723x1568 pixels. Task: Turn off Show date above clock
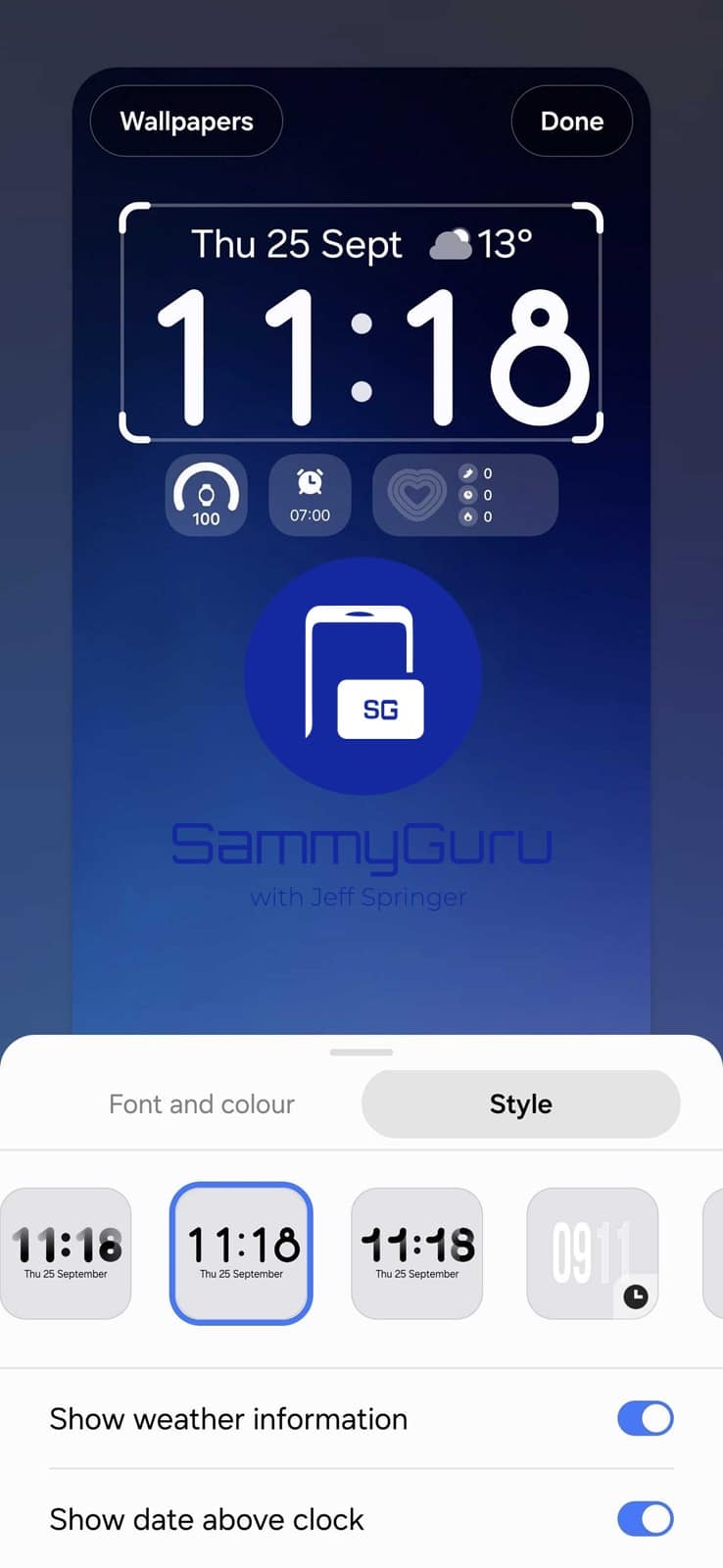tap(645, 1519)
